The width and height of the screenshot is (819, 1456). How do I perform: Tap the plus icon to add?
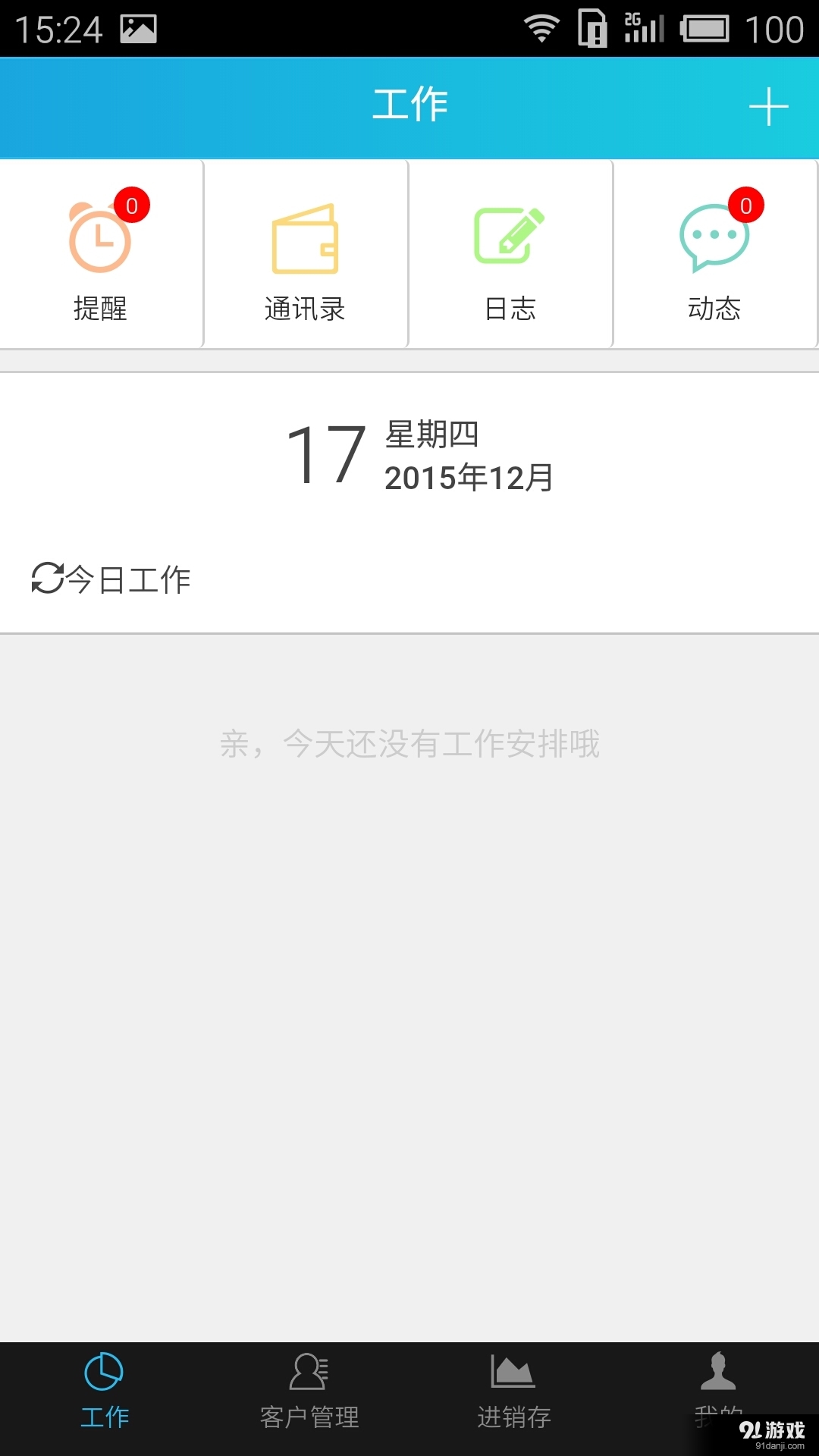(x=768, y=106)
